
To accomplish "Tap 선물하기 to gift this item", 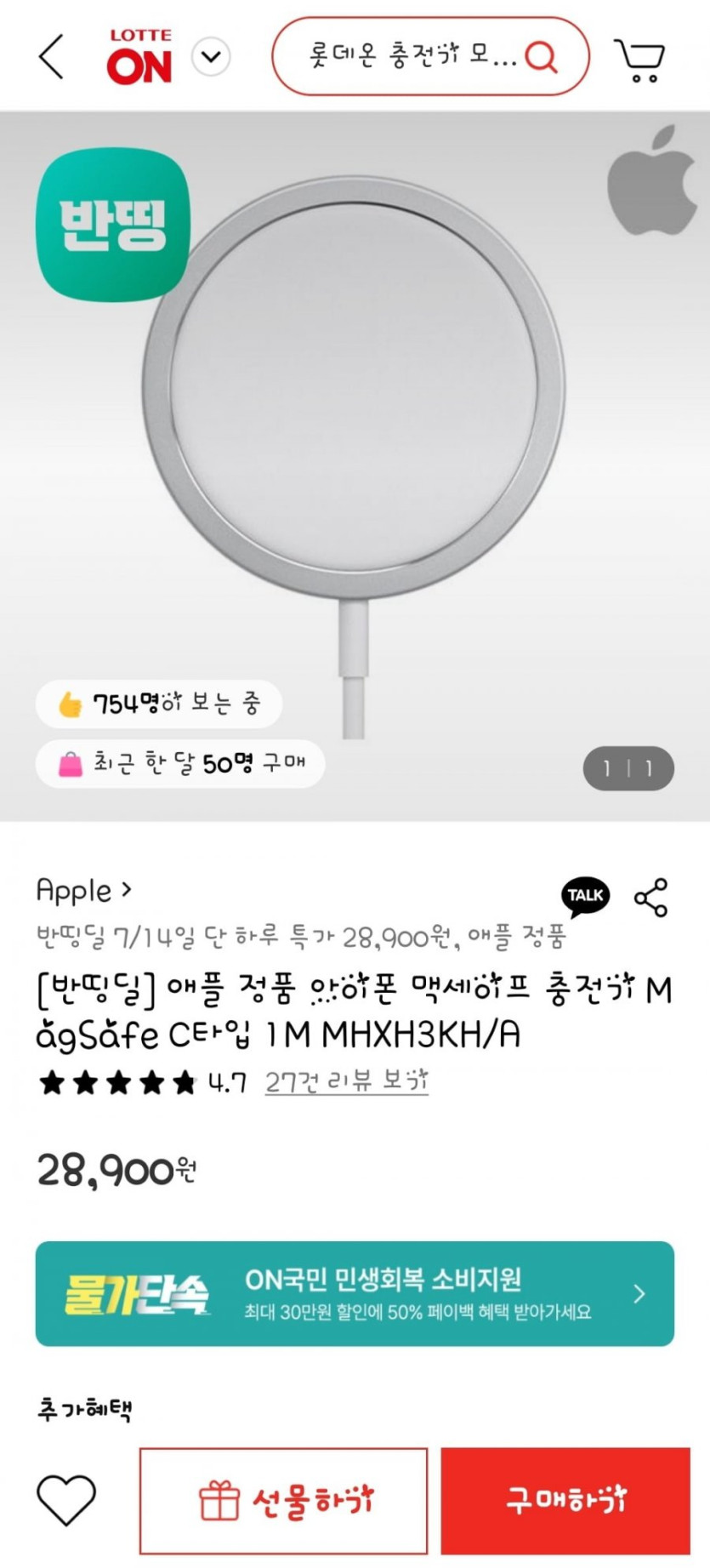I will 283,1500.
